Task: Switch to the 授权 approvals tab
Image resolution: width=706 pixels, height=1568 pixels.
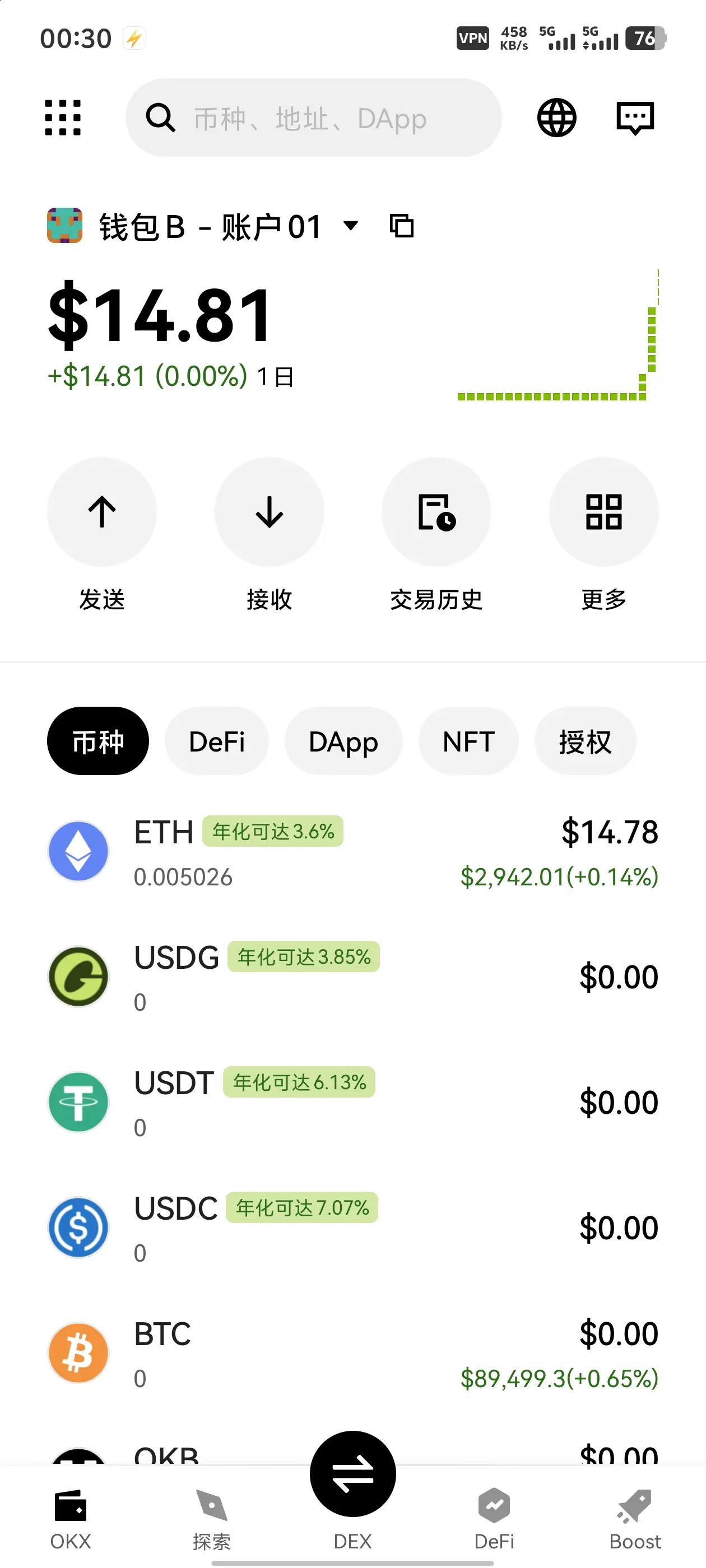Action: [585, 741]
